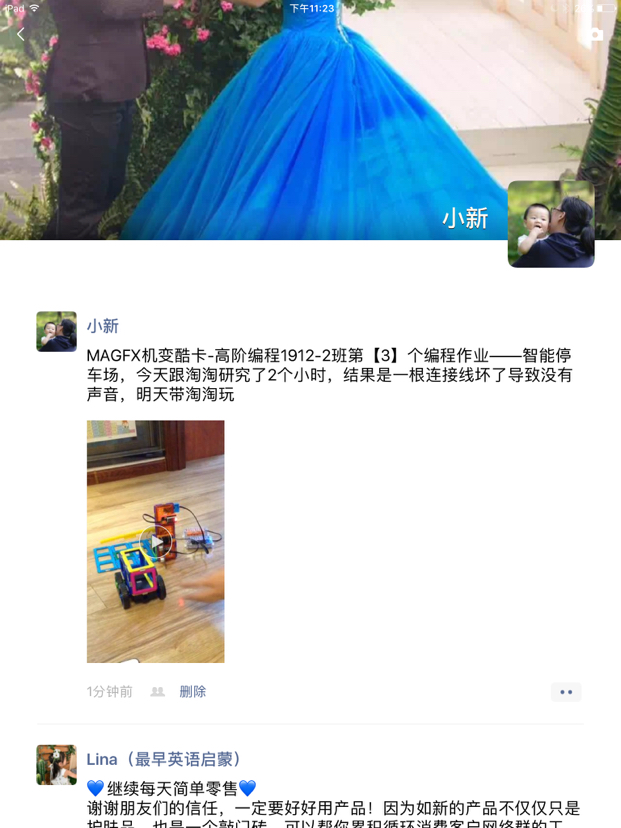Go back using the top-left arrow
This screenshot has height=828, width=621.
coord(20,34)
